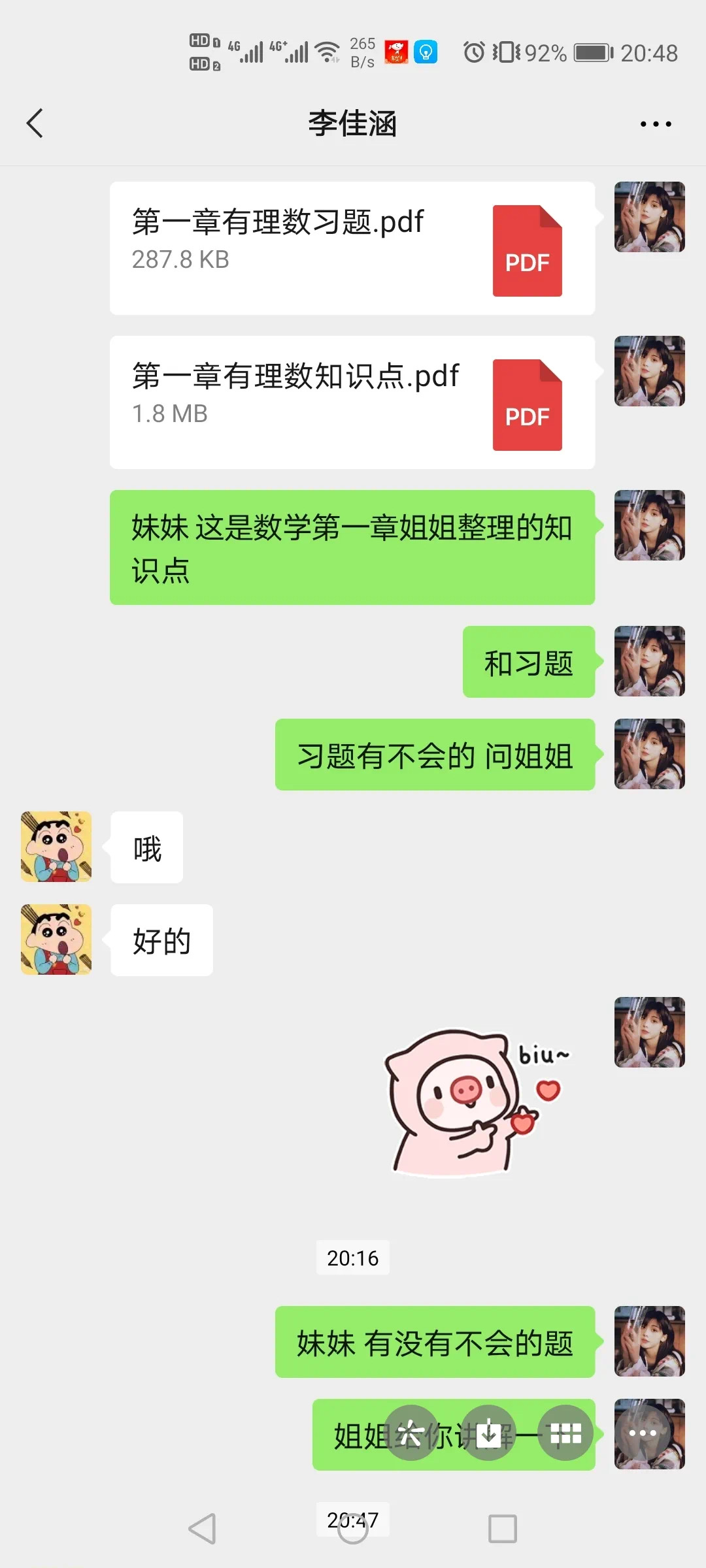The image size is (706, 1568).
Task: Open the file 第一章有理数知识点.pdf
Action: [352, 402]
